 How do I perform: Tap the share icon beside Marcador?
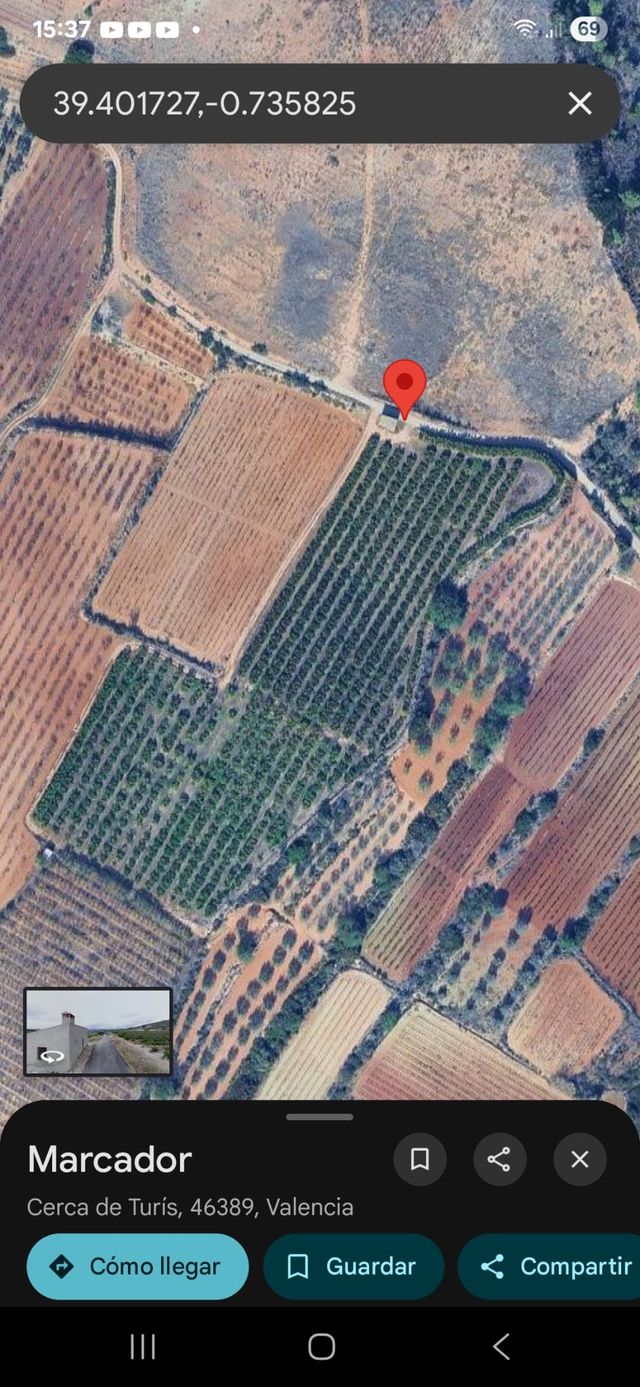click(x=499, y=1159)
